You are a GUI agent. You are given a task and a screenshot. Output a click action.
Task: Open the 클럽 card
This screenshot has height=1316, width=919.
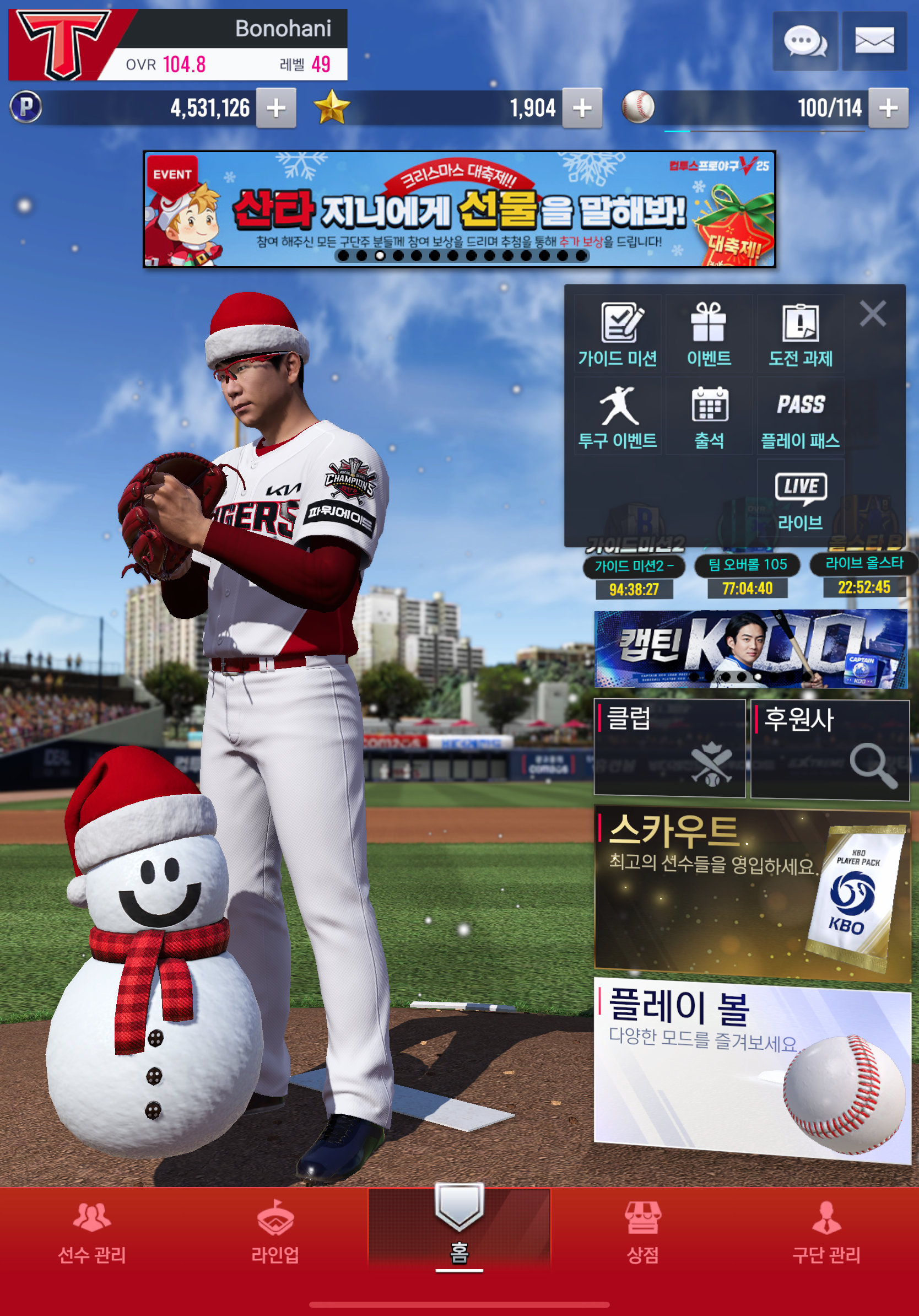669,748
